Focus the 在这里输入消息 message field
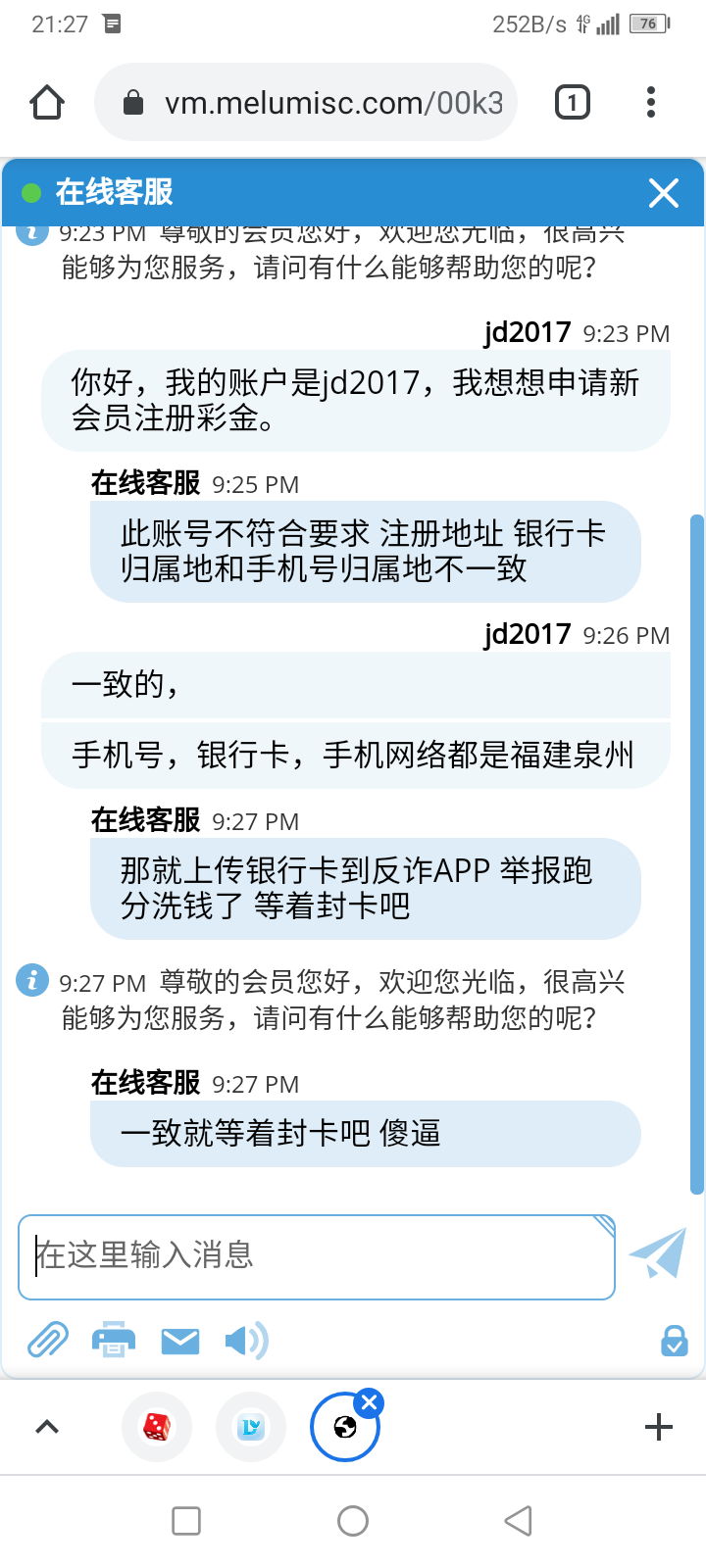Screen dimensions: 706x1568 (x=317, y=1257)
